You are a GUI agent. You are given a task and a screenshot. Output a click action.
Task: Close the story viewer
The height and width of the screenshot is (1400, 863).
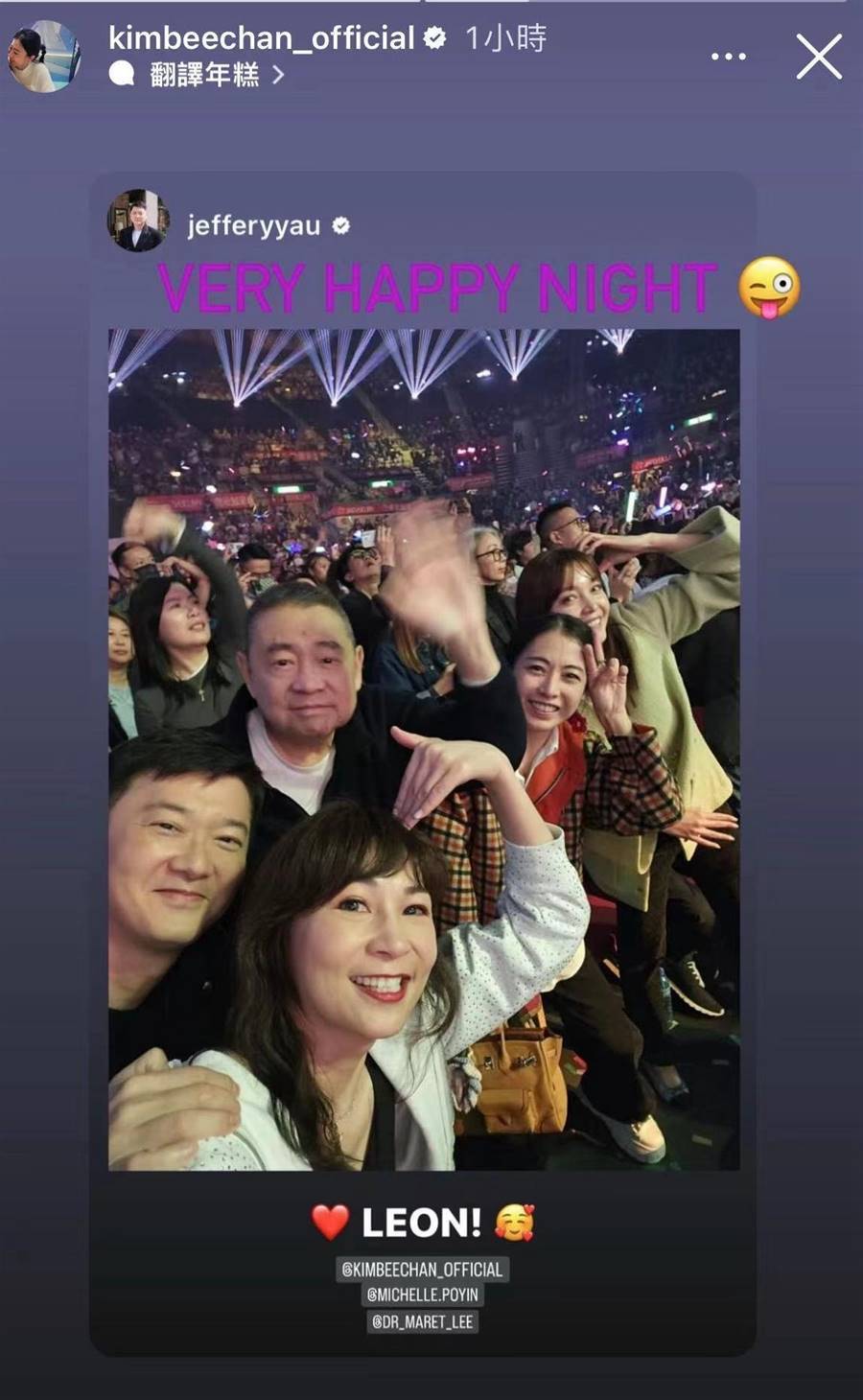click(x=818, y=57)
